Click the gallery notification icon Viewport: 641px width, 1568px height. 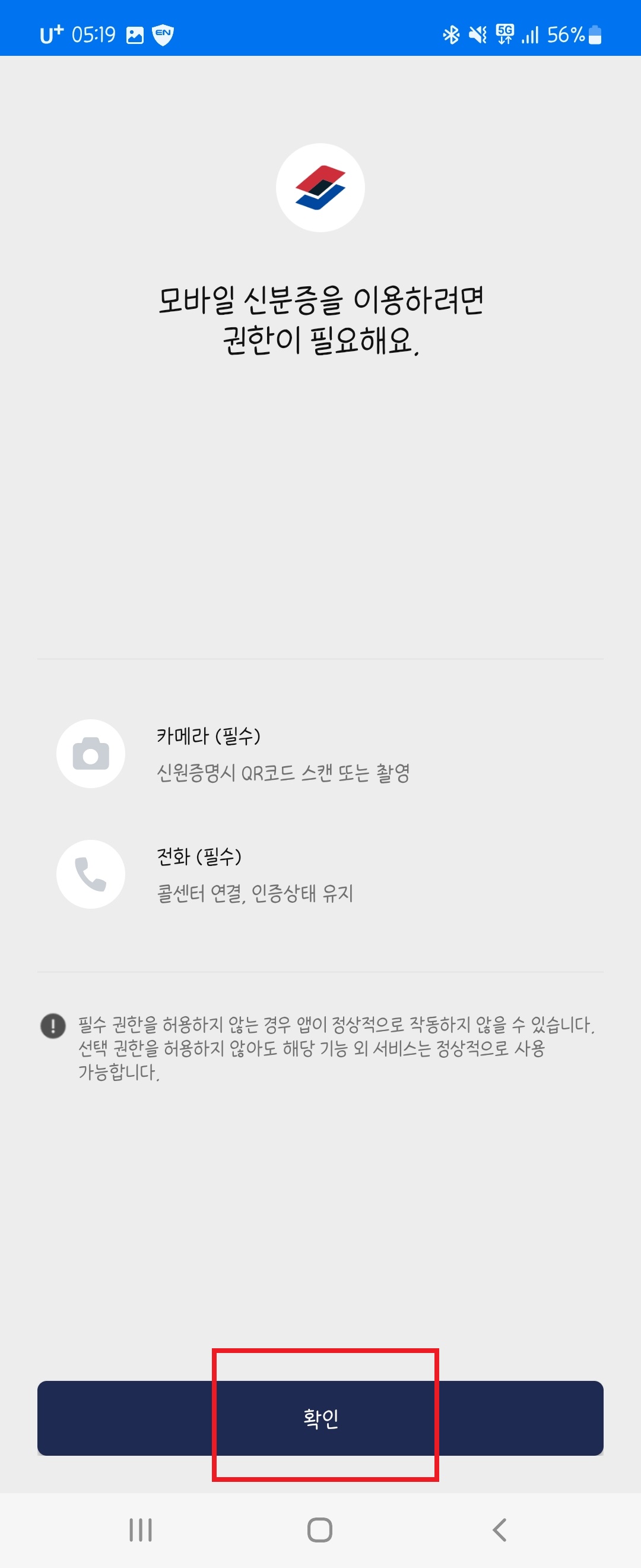[135, 35]
